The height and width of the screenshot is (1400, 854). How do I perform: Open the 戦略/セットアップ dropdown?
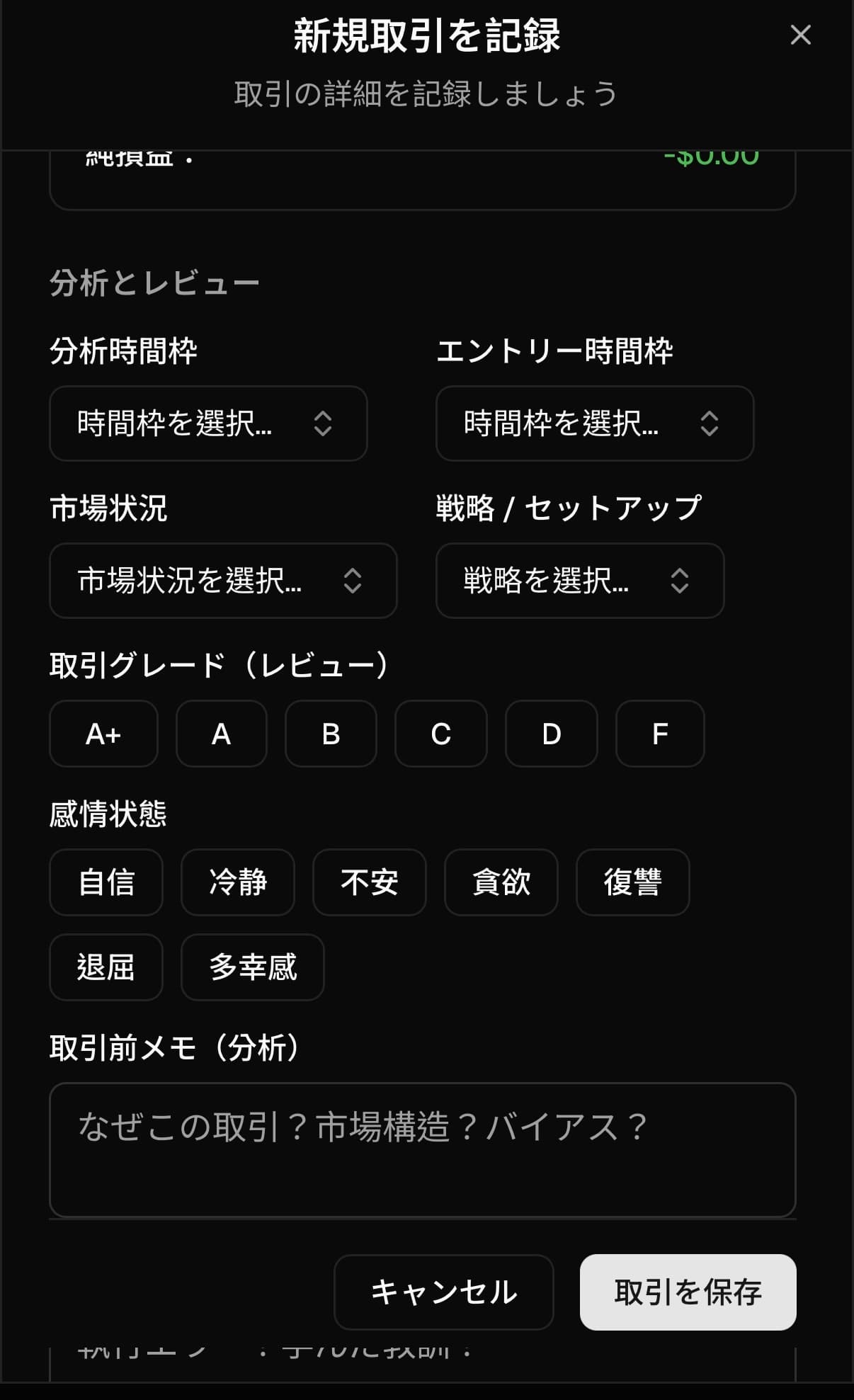579,581
